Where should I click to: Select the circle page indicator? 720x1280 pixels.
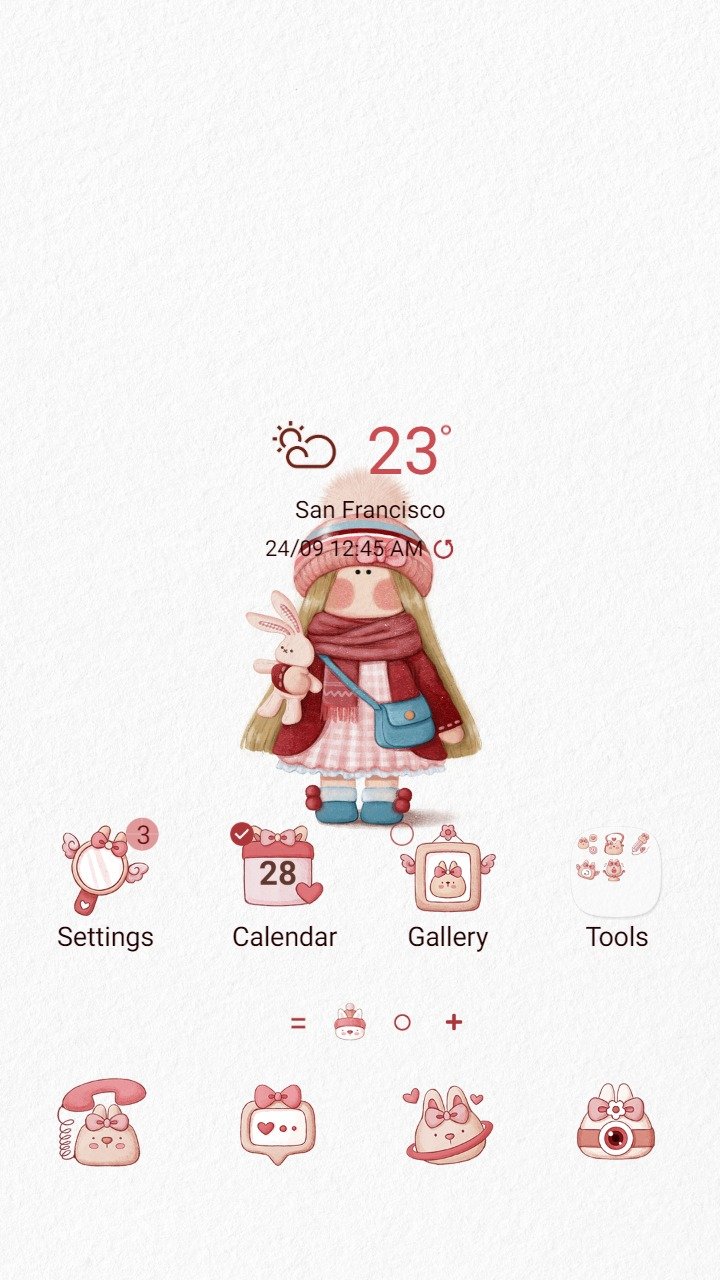pos(402,1022)
